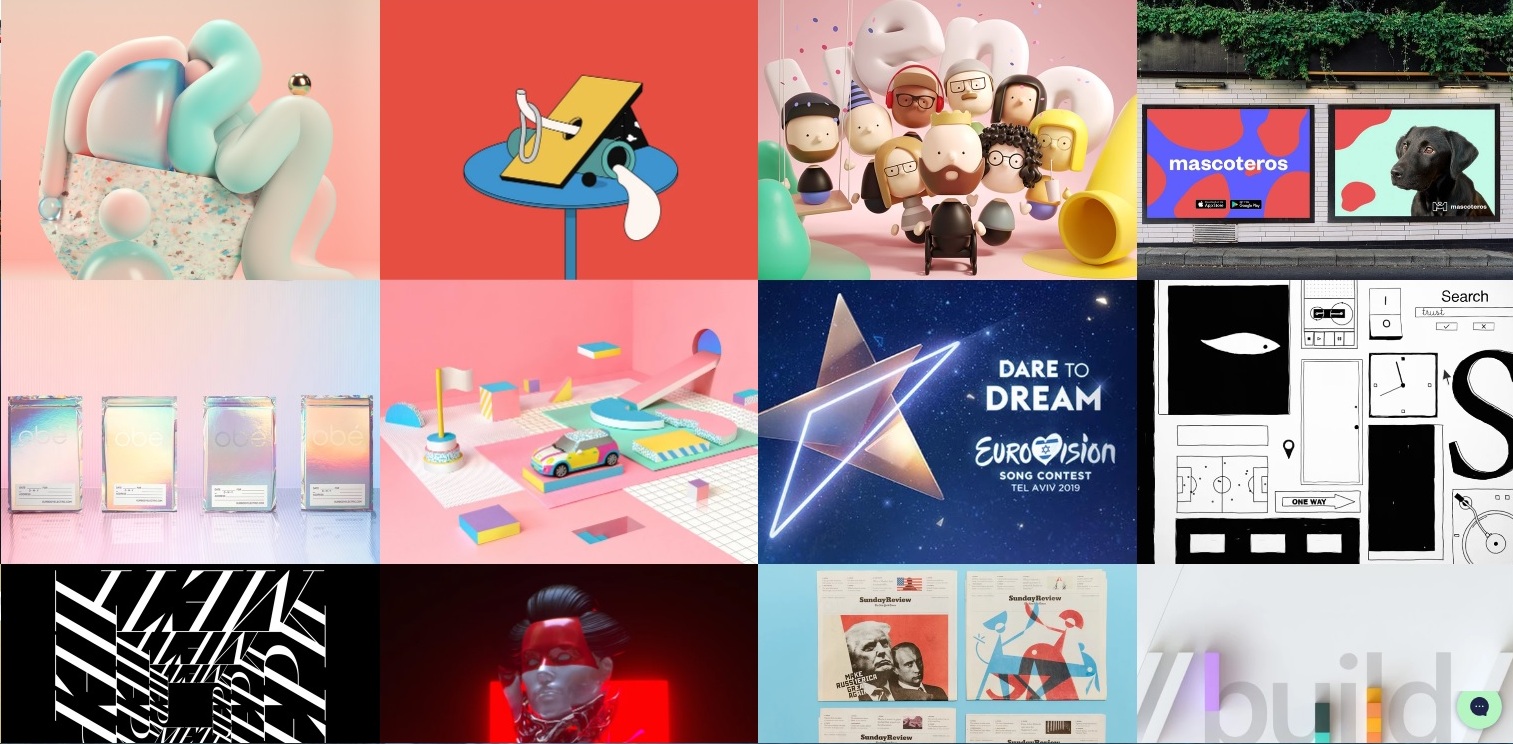View the 3D cartoon characters project
Image resolution: width=1513 pixels, height=744 pixels.
(x=947, y=140)
